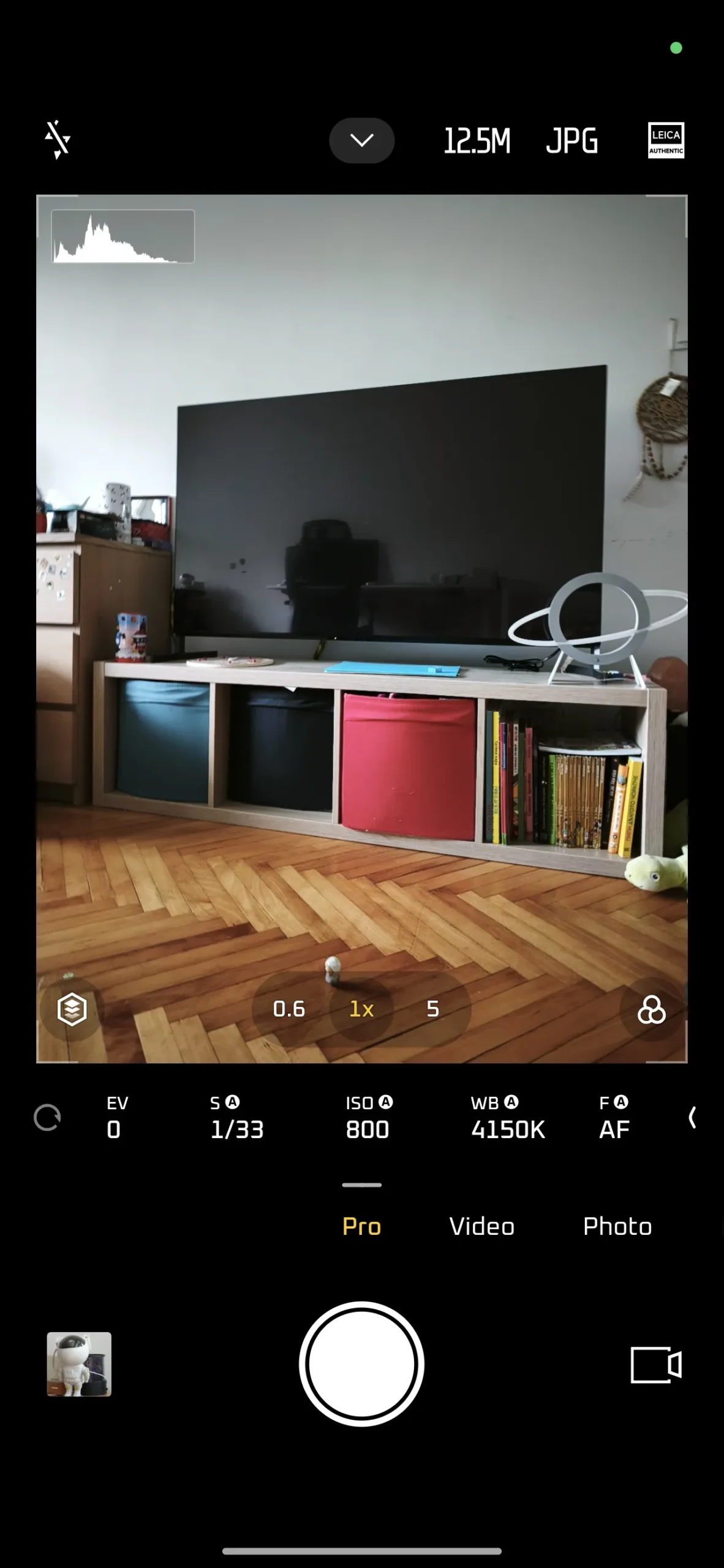Change the AF focus mode
Image resolution: width=724 pixels, height=1568 pixels.
point(614,1118)
